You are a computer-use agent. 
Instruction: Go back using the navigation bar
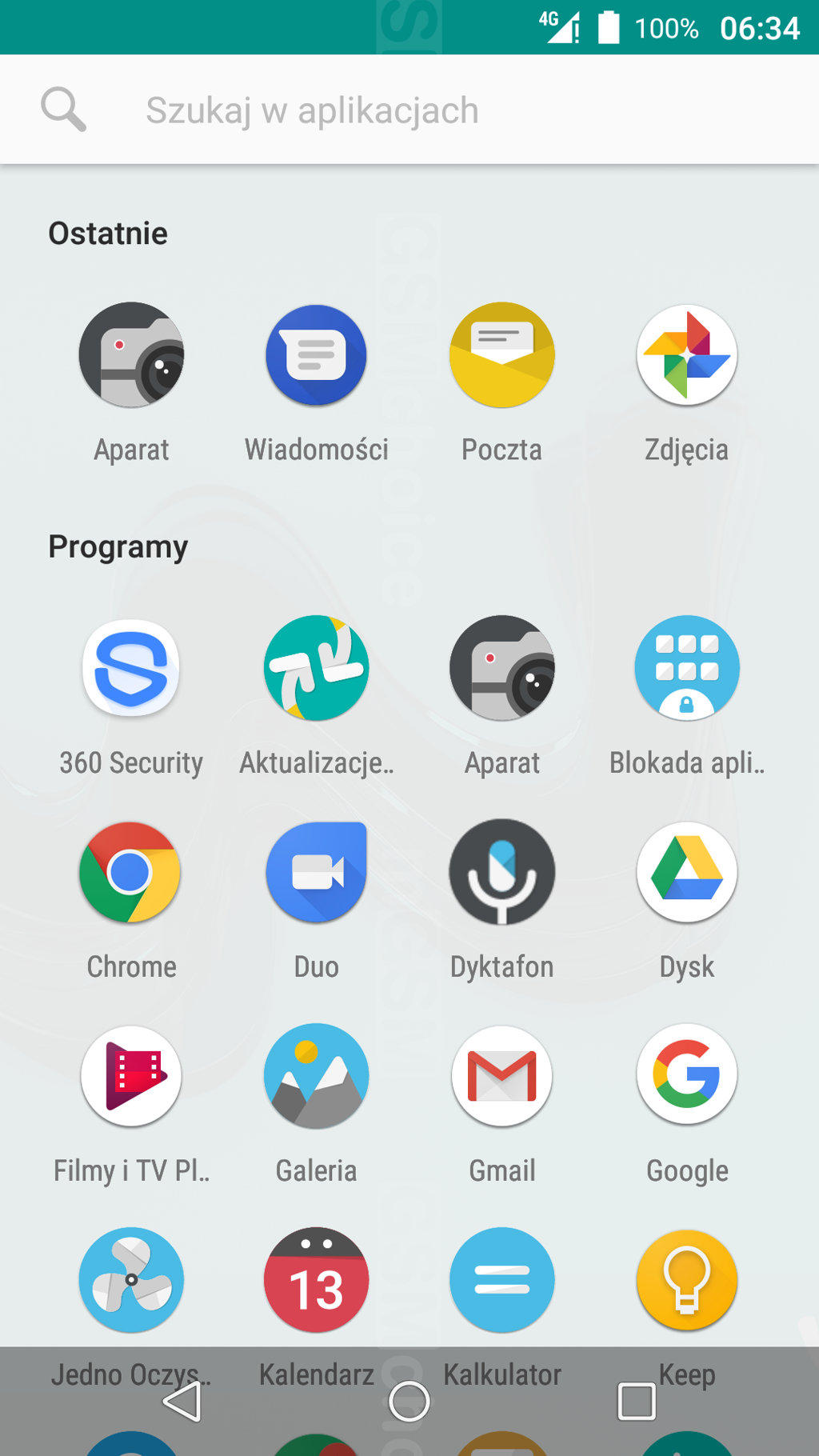click(x=182, y=1402)
